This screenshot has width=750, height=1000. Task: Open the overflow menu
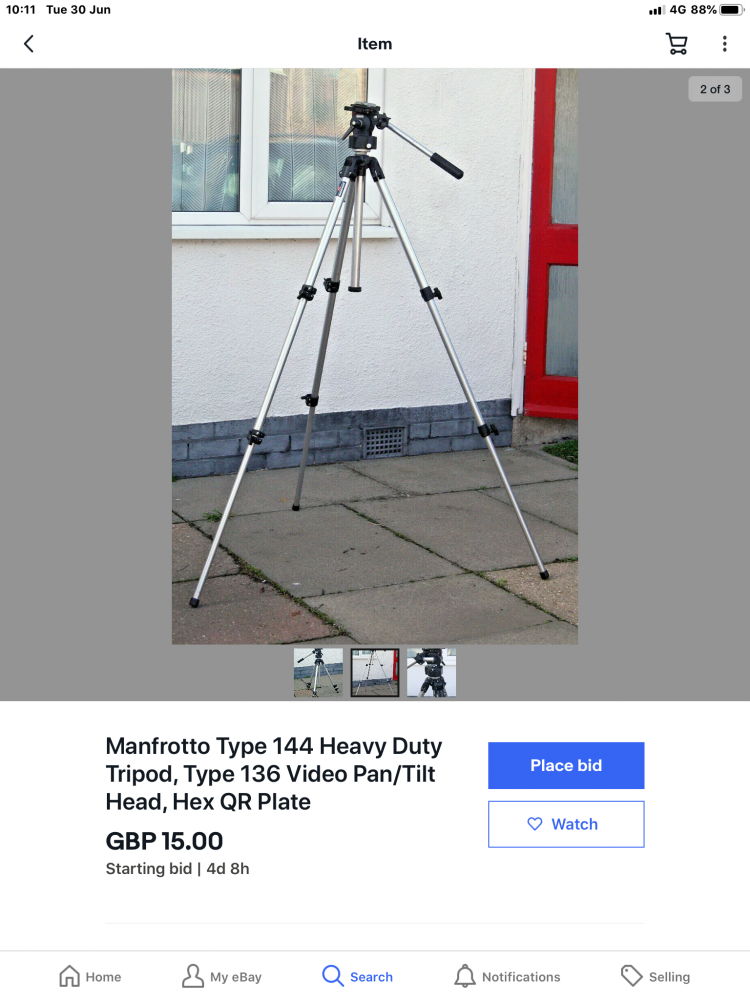click(725, 44)
